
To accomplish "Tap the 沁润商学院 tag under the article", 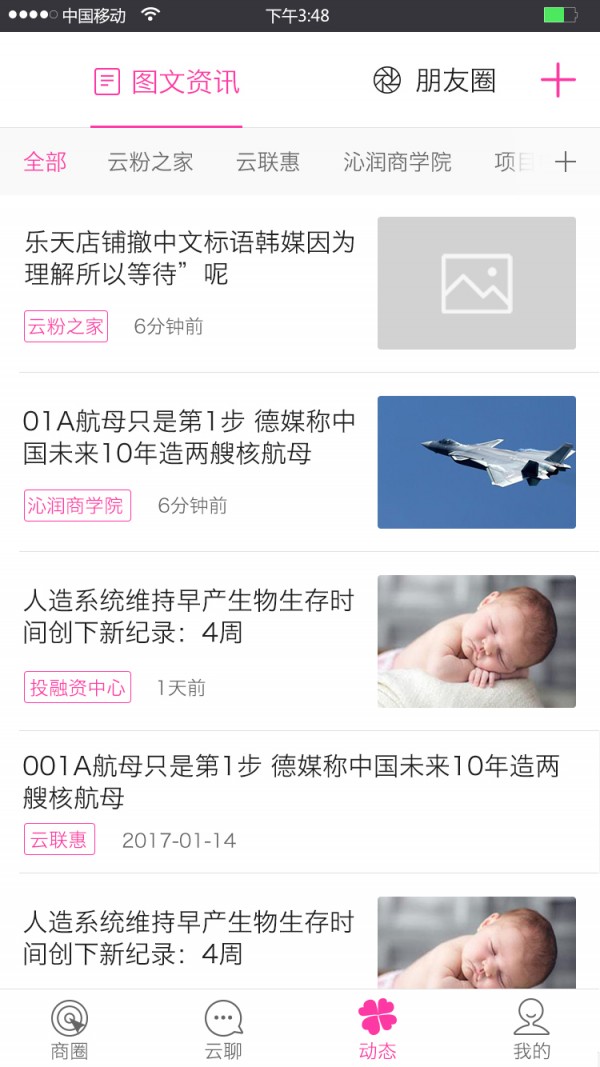I will 77,506.
